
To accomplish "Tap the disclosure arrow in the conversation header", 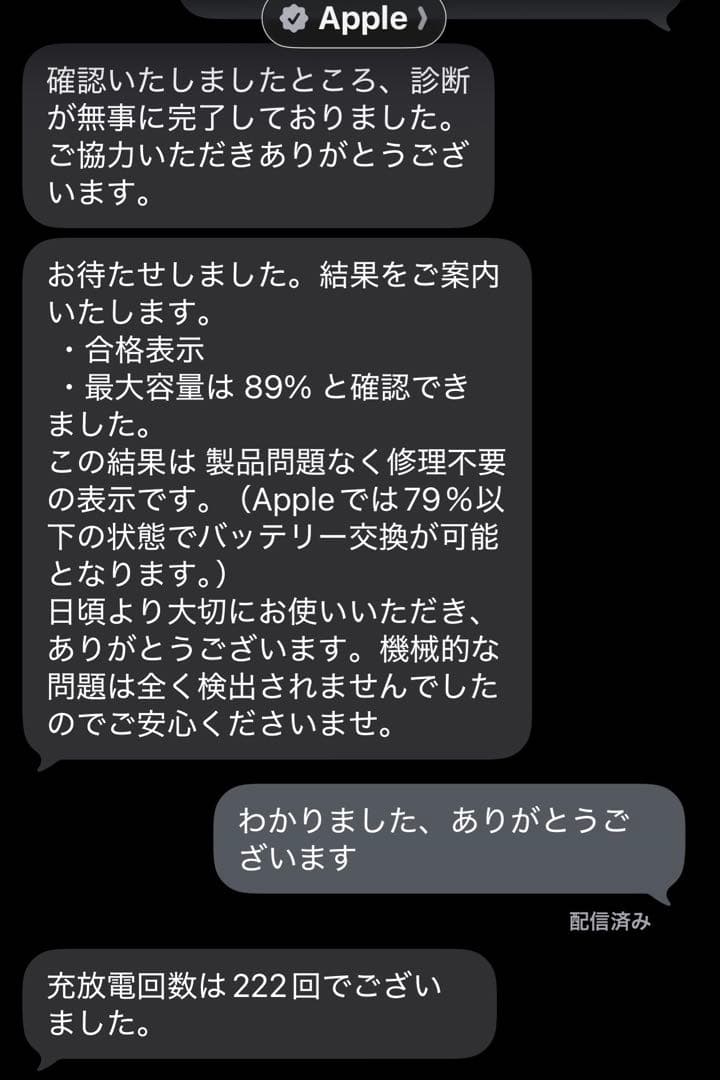I will pos(420,18).
